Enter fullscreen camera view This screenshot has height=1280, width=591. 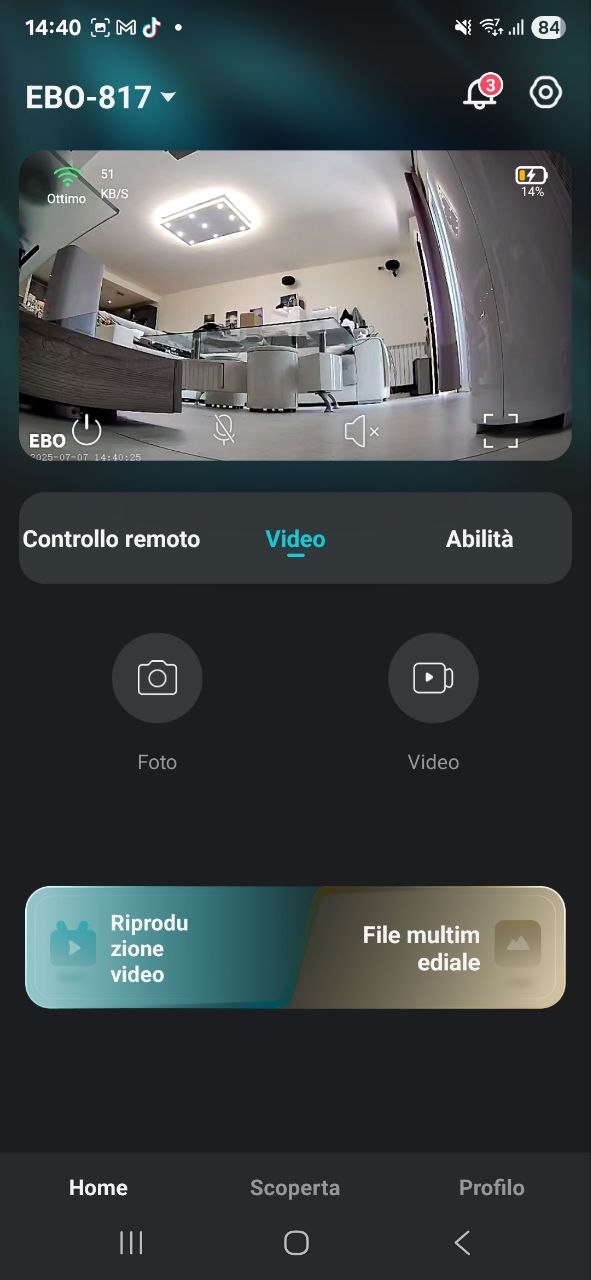click(501, 431)
